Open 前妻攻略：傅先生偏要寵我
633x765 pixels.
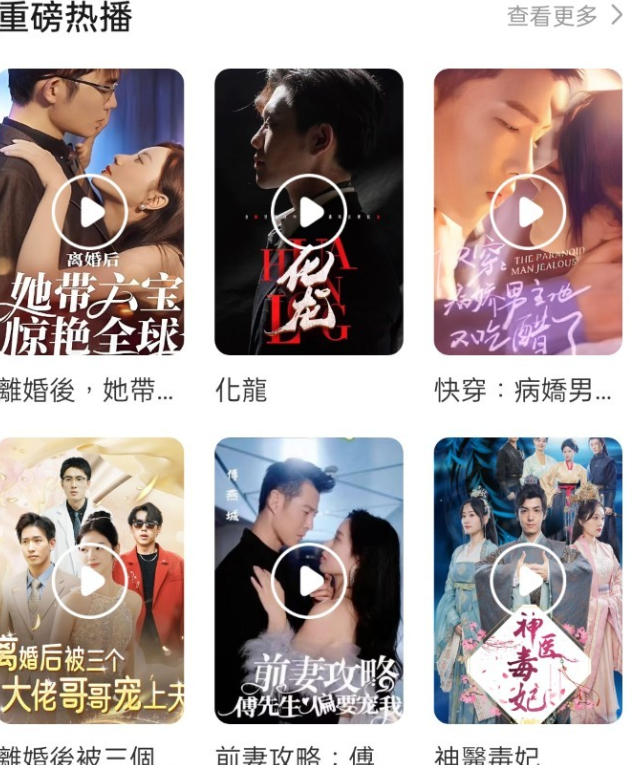pos(309,581)
